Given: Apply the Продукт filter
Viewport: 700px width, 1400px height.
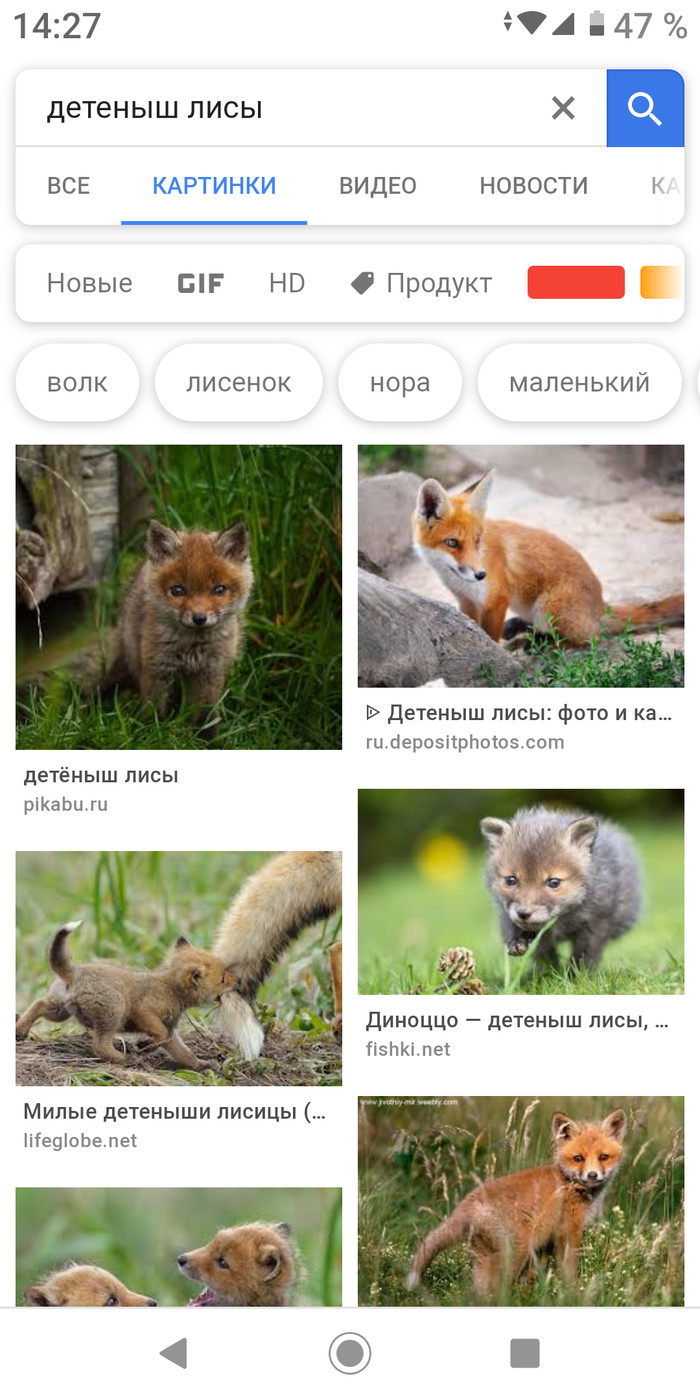Looking at the screenshot, I should click(x=421, y=283).
